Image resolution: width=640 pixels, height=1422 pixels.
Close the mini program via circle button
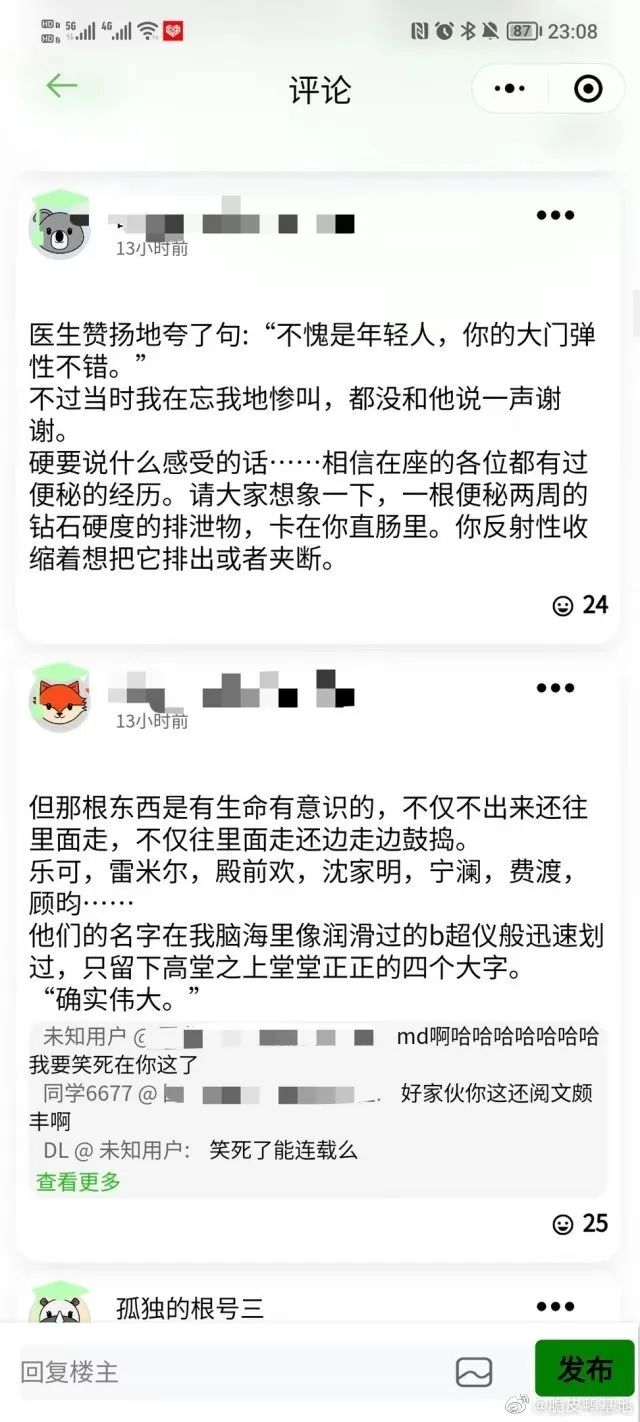point(588,90)
